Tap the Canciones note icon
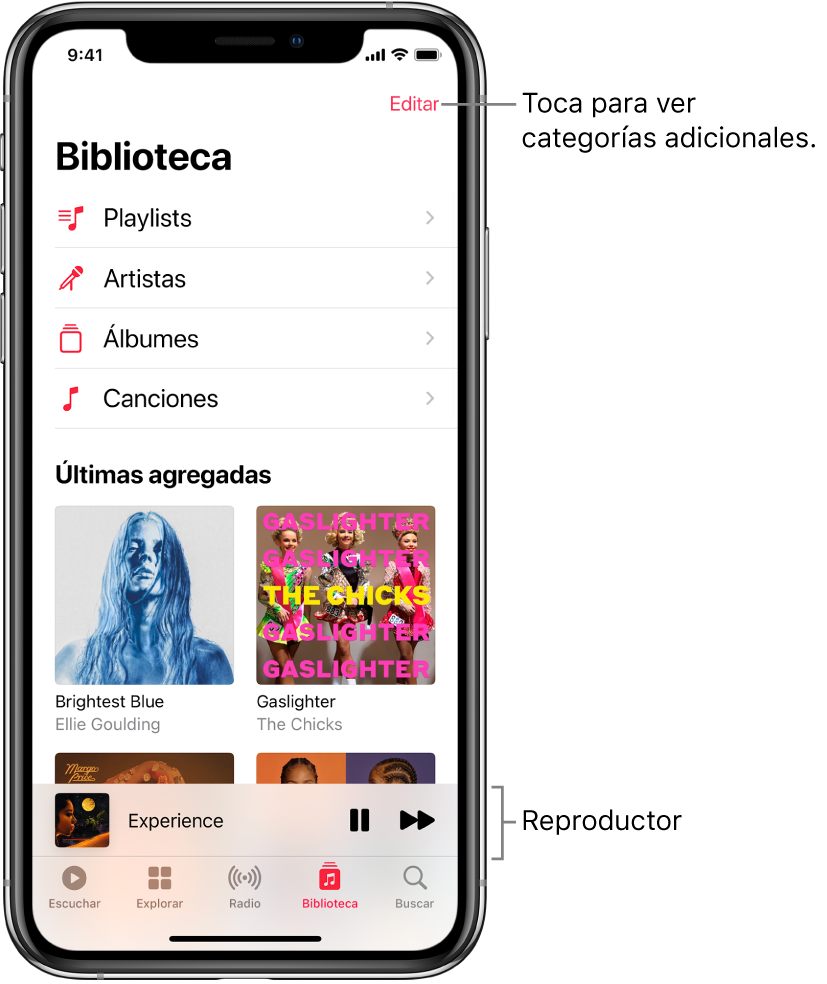 [69, 398]
